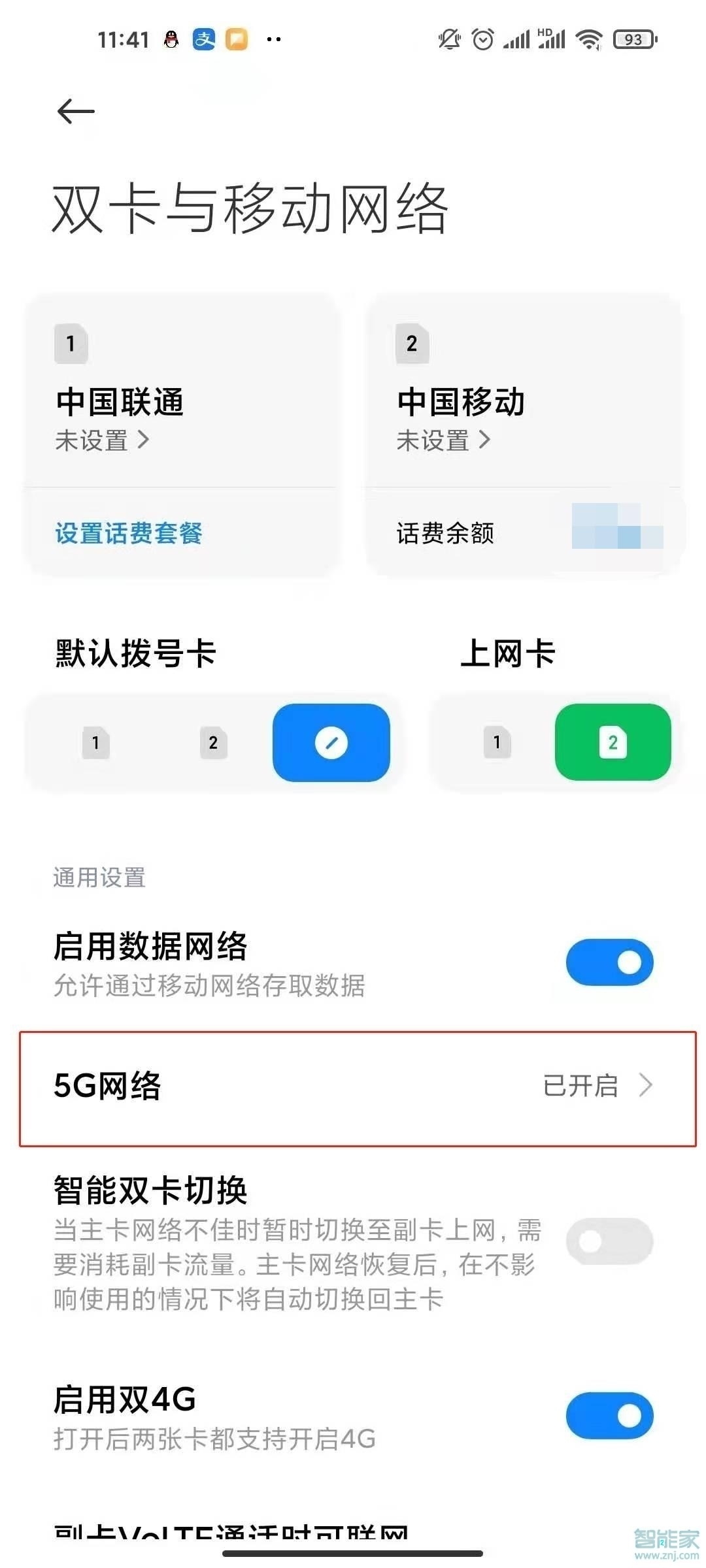The width and height of the screenshot is (706, 1568).
Task: Select the edit pencil icon for default dialing card
Action: [332, 743]
